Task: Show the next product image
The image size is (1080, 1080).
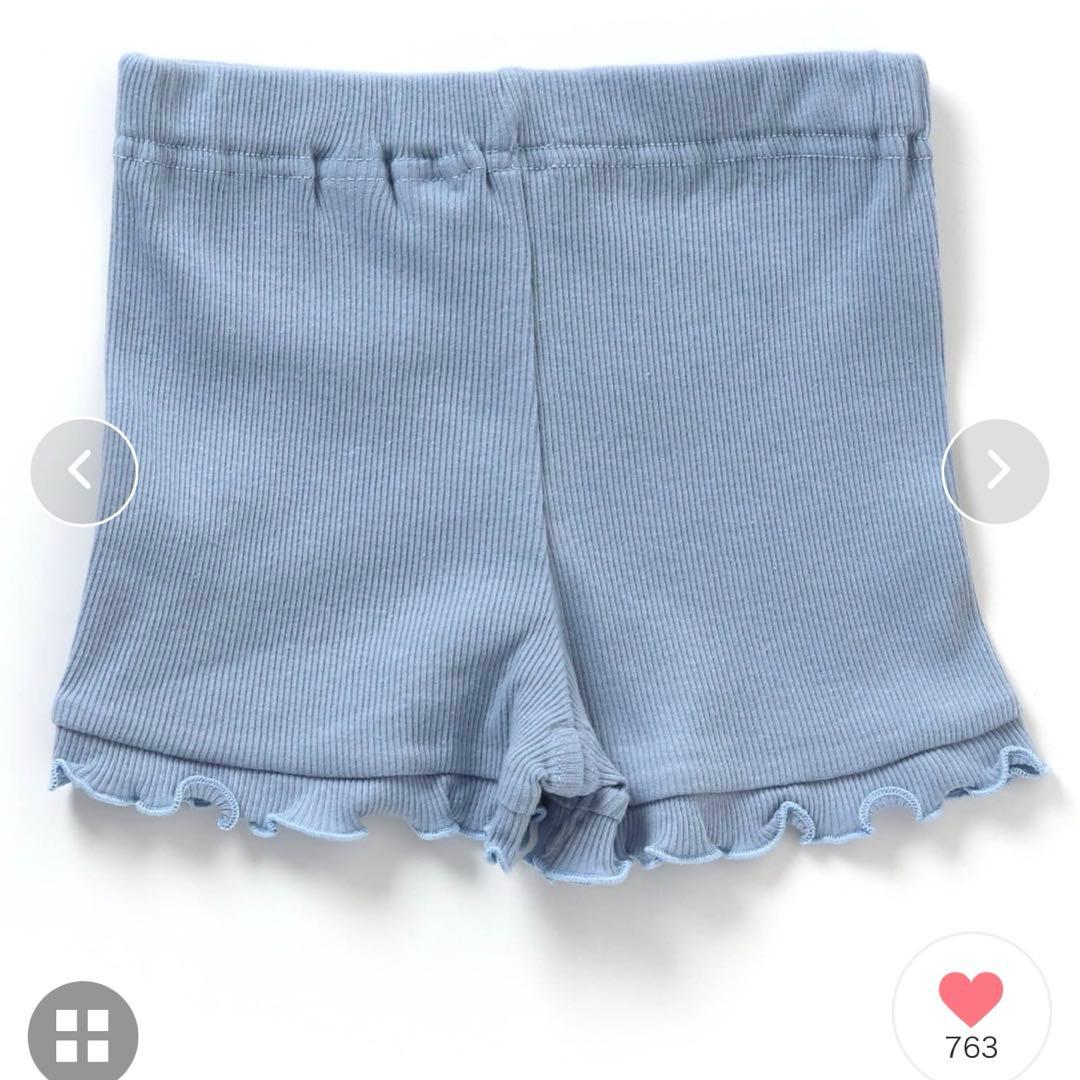Action: (x=995, y=471)
